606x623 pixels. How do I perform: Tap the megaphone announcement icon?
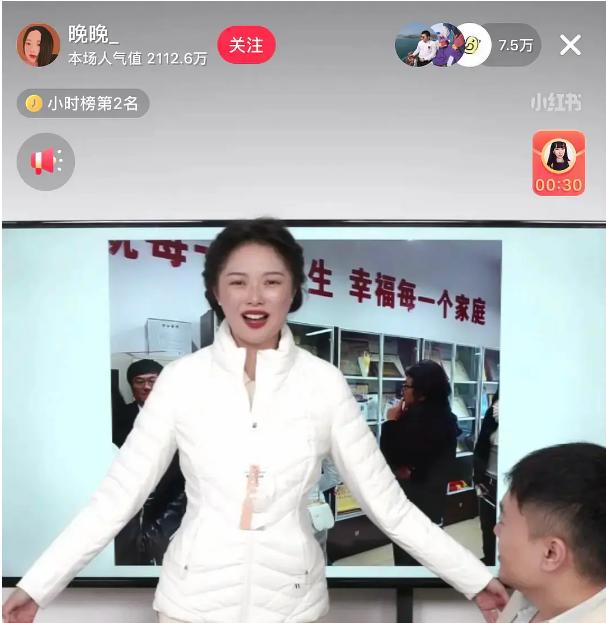tap(46, 161)
